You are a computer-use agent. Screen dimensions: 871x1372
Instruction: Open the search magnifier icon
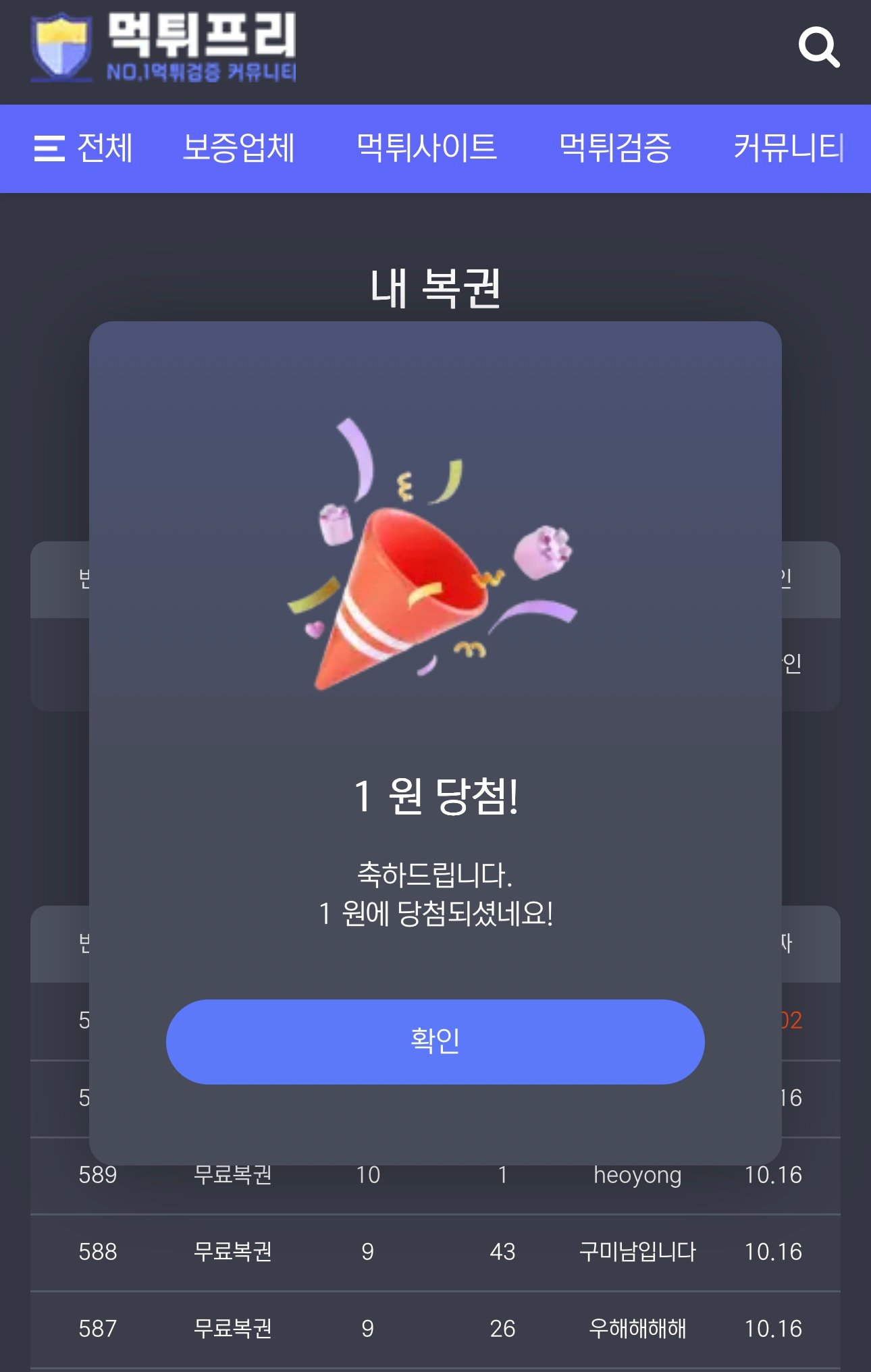818,47
